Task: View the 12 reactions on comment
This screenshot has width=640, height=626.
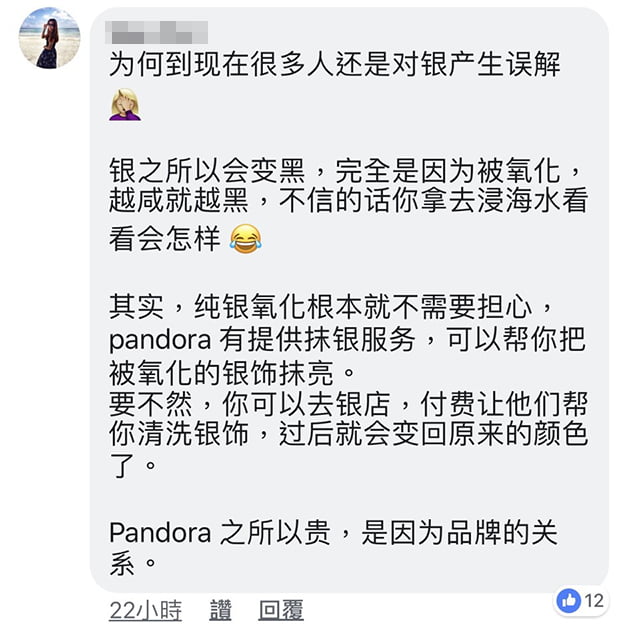Action: coord(581,600)
